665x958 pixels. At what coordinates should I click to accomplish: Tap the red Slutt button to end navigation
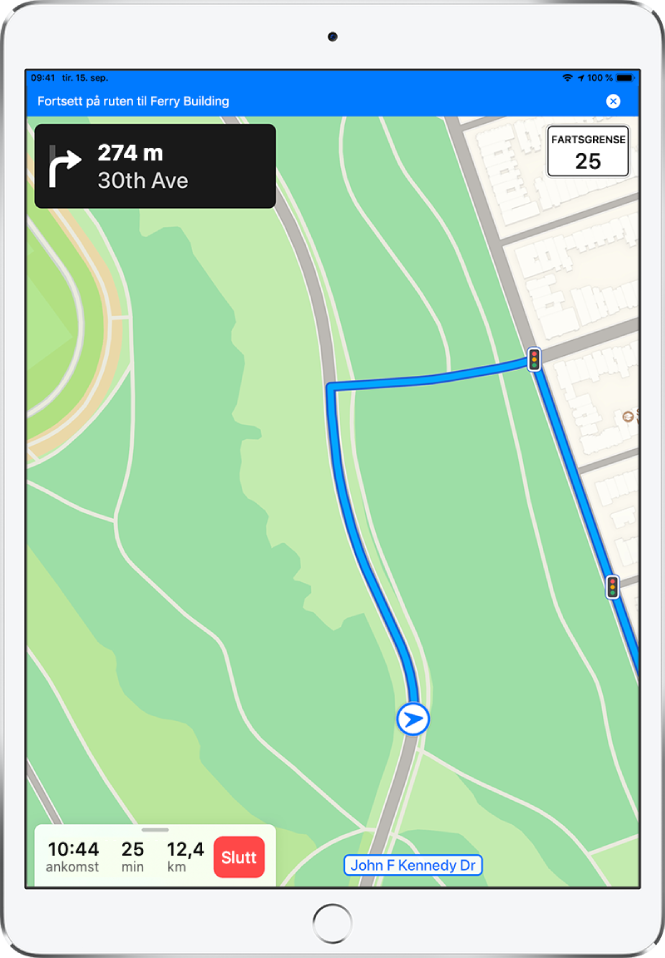[239, 857]
